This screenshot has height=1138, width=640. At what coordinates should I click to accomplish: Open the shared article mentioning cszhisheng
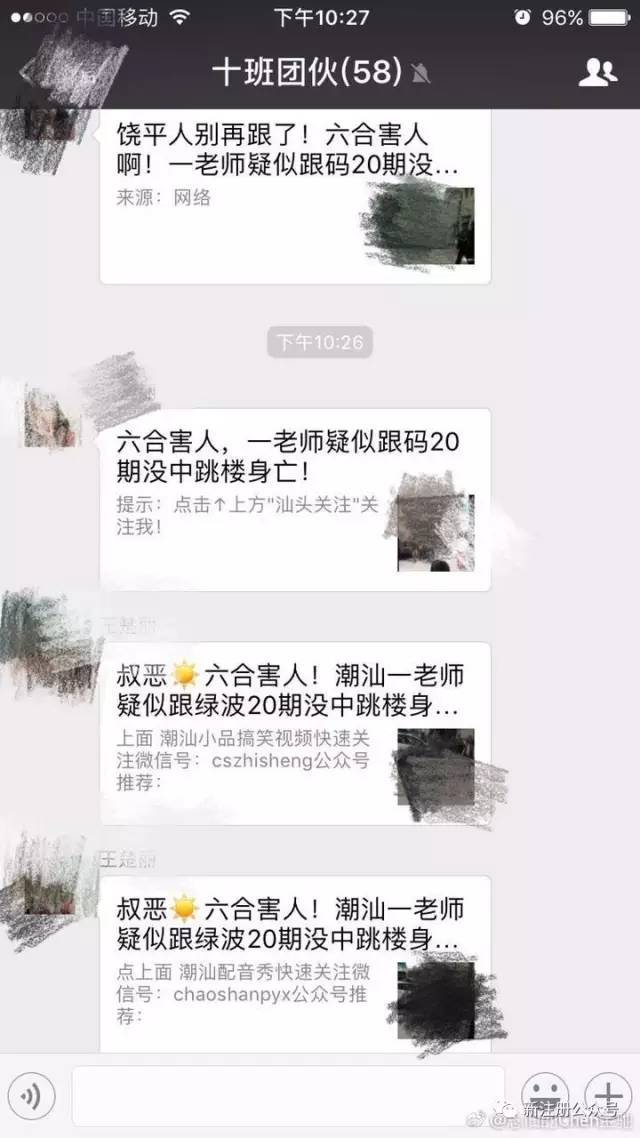(x=295, y=733)
